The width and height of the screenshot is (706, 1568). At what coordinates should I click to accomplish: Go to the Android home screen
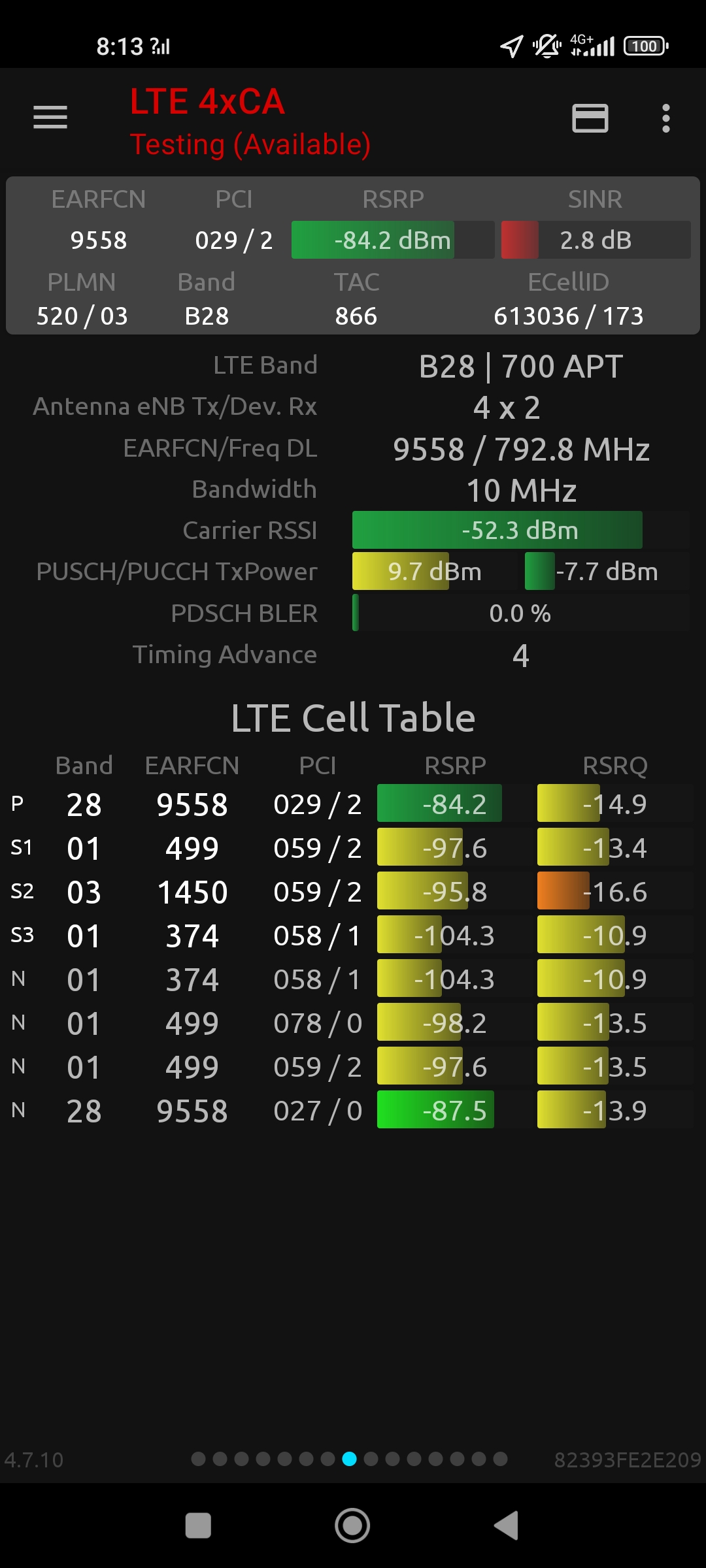(352, 1526)
